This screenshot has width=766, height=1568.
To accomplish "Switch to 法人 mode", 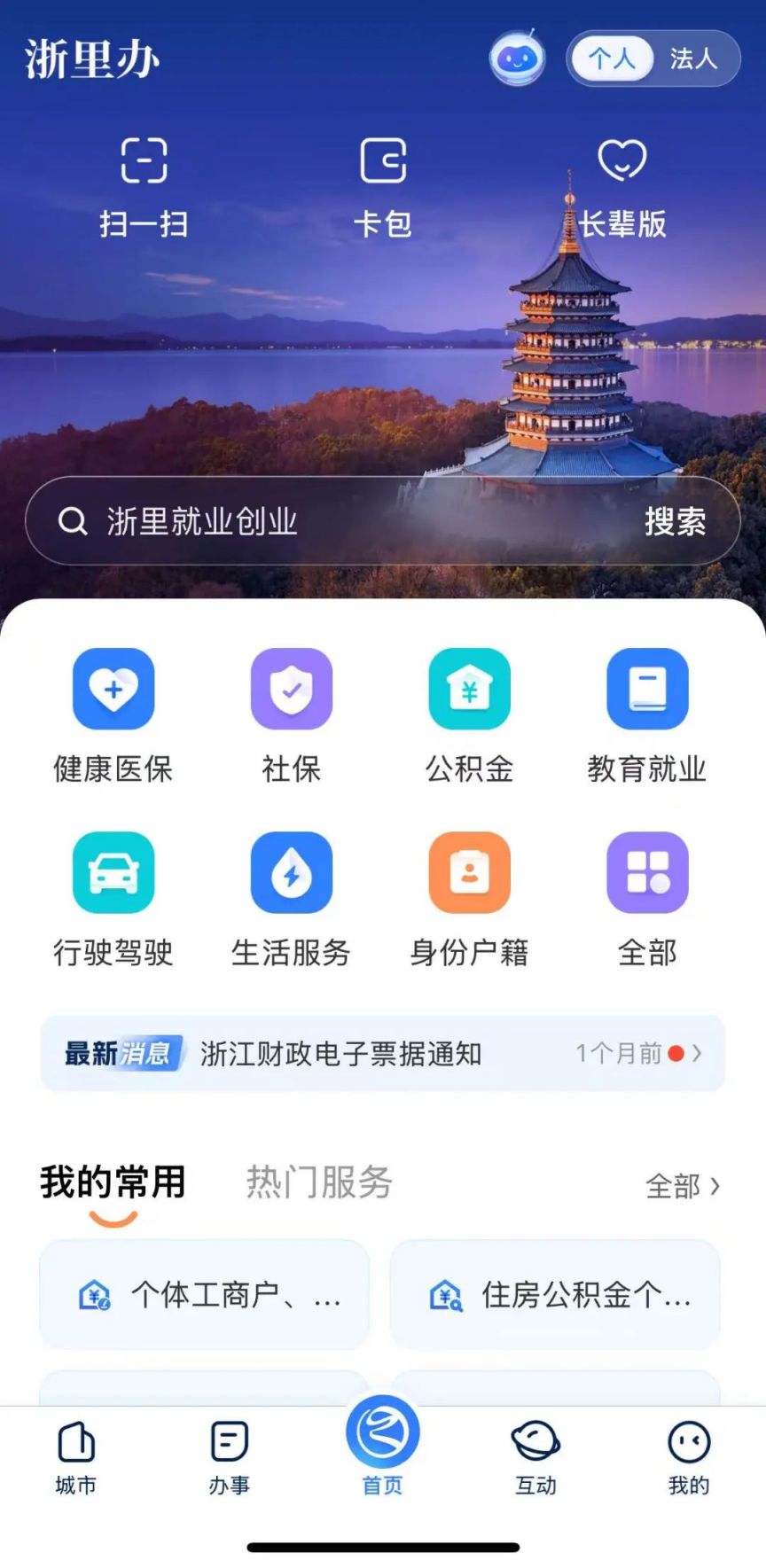I will pos(692,59).
